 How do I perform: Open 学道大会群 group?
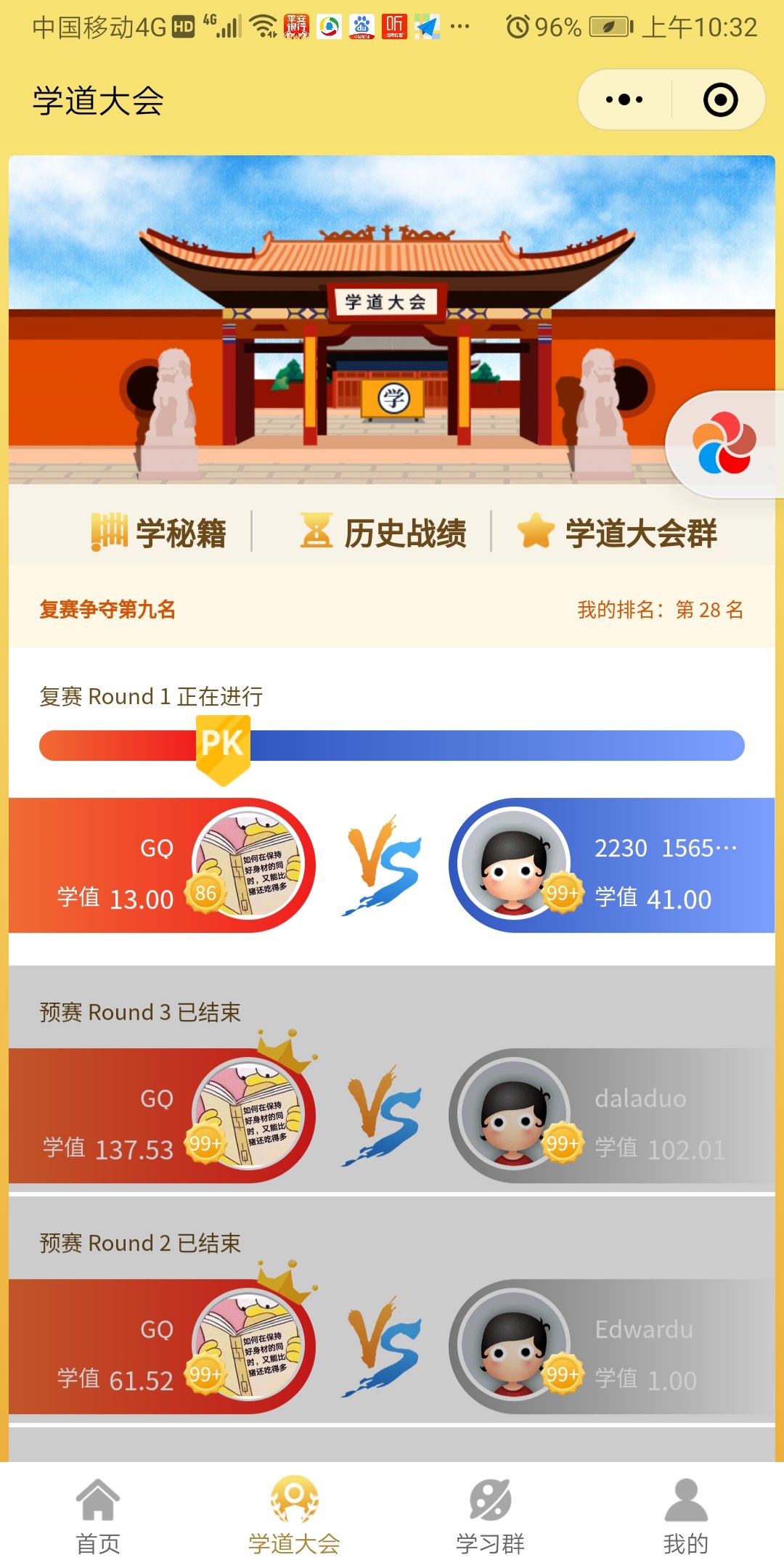tap(618, 533)
